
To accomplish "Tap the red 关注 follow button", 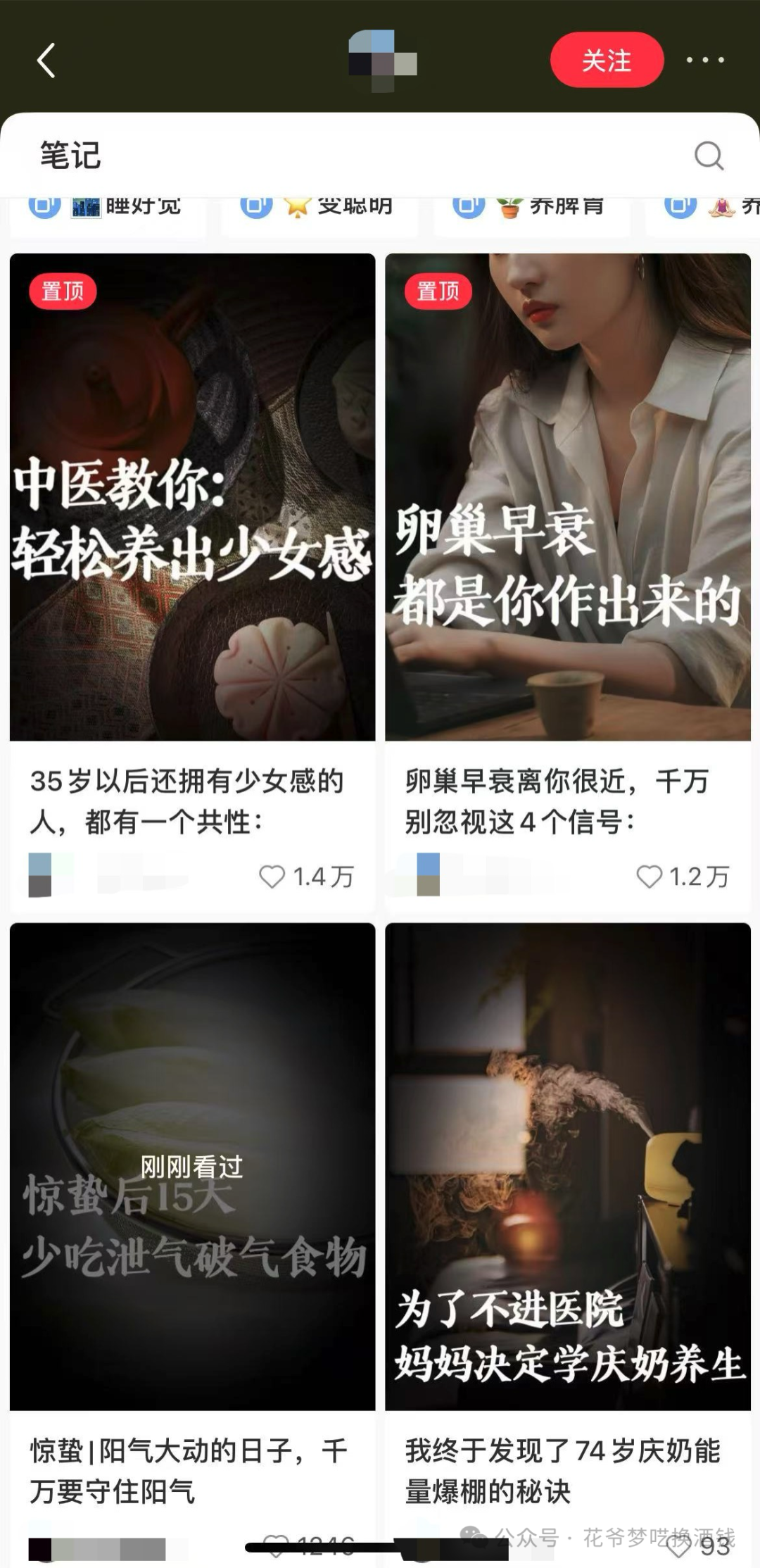I will [x=607, y=61].
